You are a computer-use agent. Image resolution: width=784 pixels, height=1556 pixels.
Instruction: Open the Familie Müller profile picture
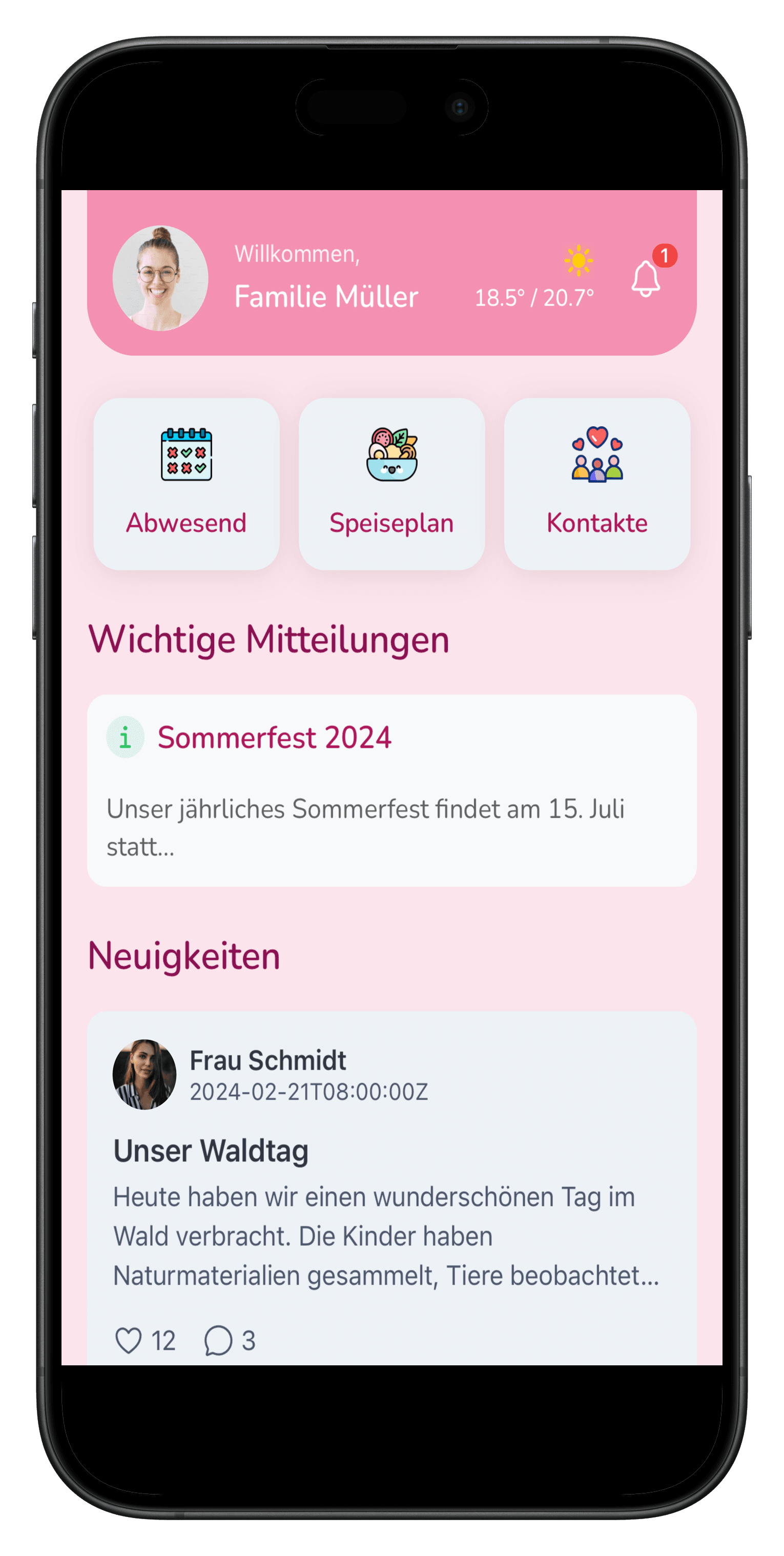pos(161,277)
